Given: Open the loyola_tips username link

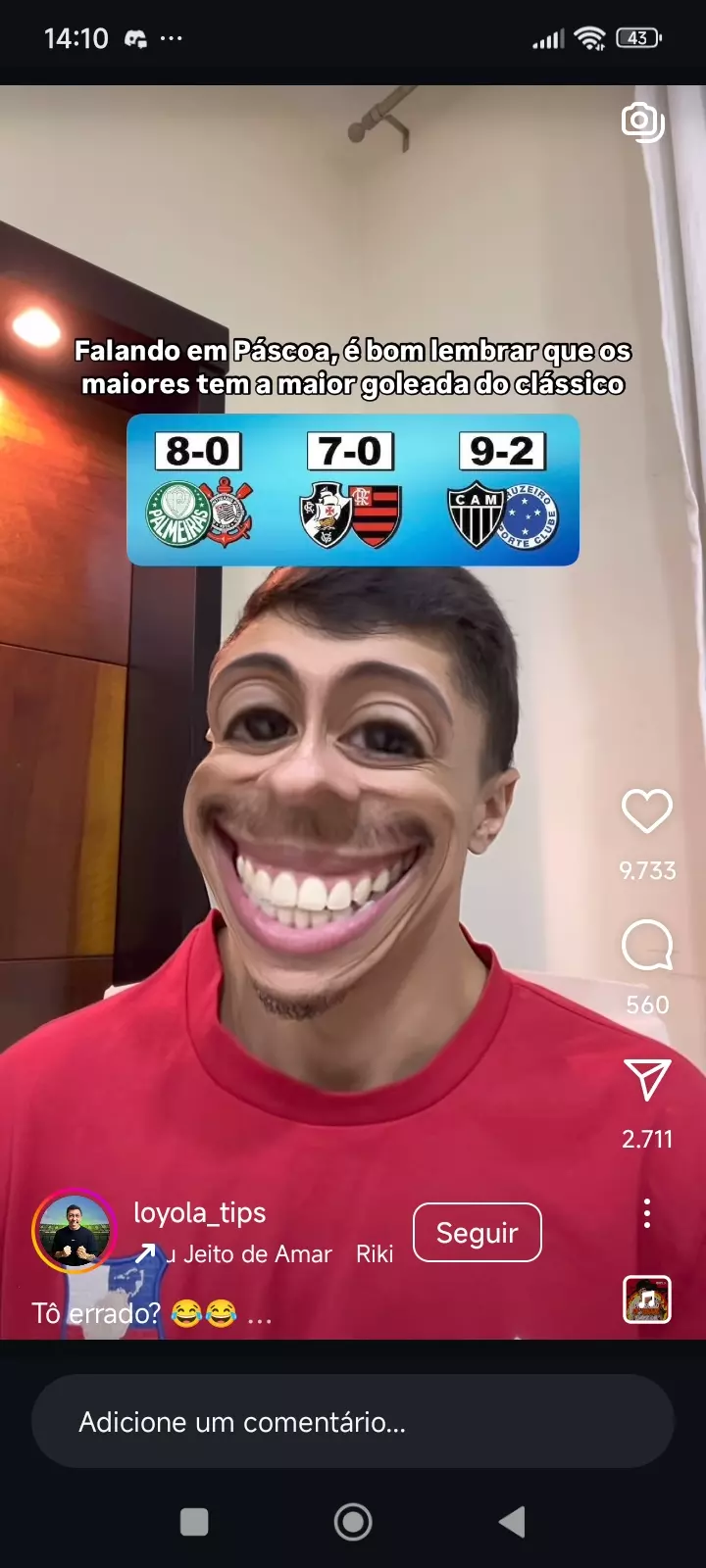Looking at the screenshot, I should 200,1213.
